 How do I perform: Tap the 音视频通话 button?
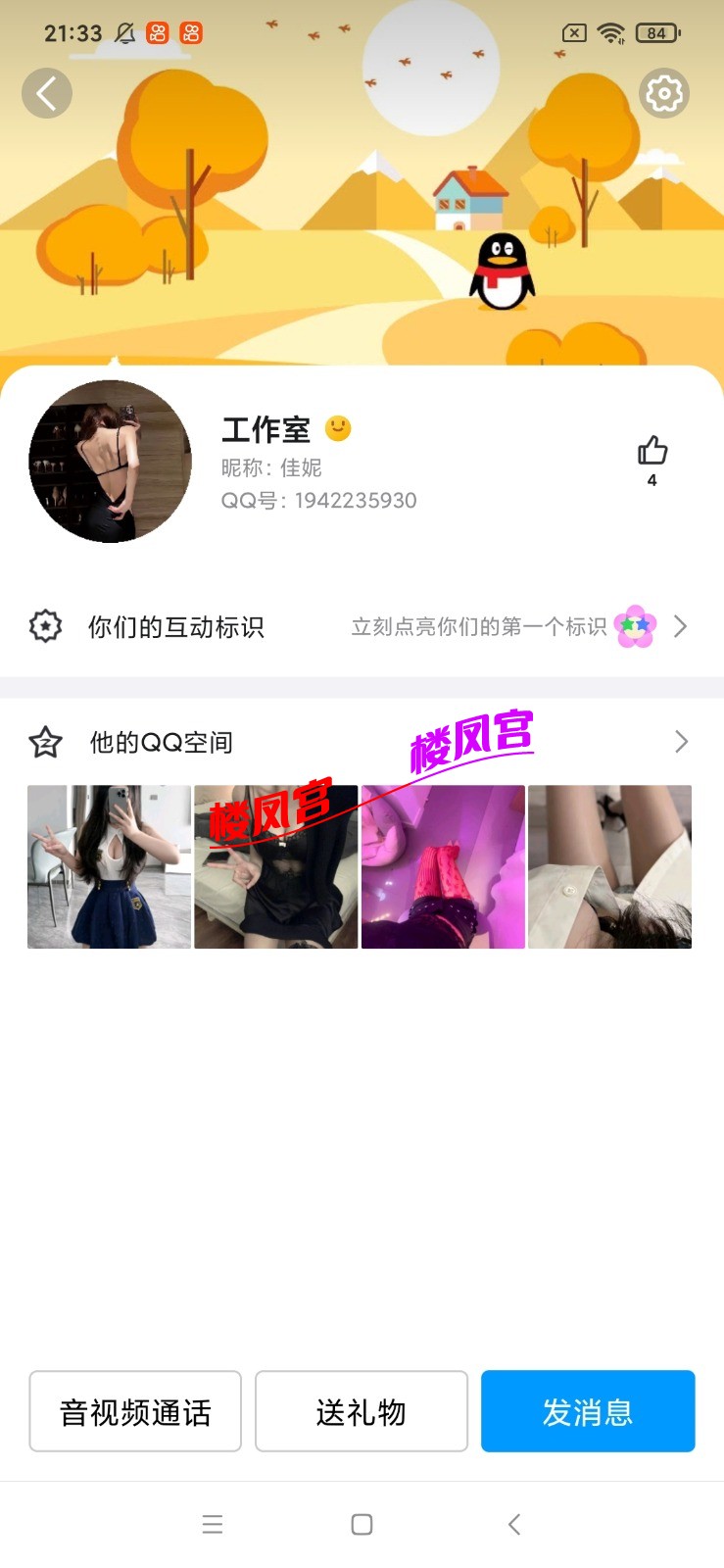pos(134,1411)
